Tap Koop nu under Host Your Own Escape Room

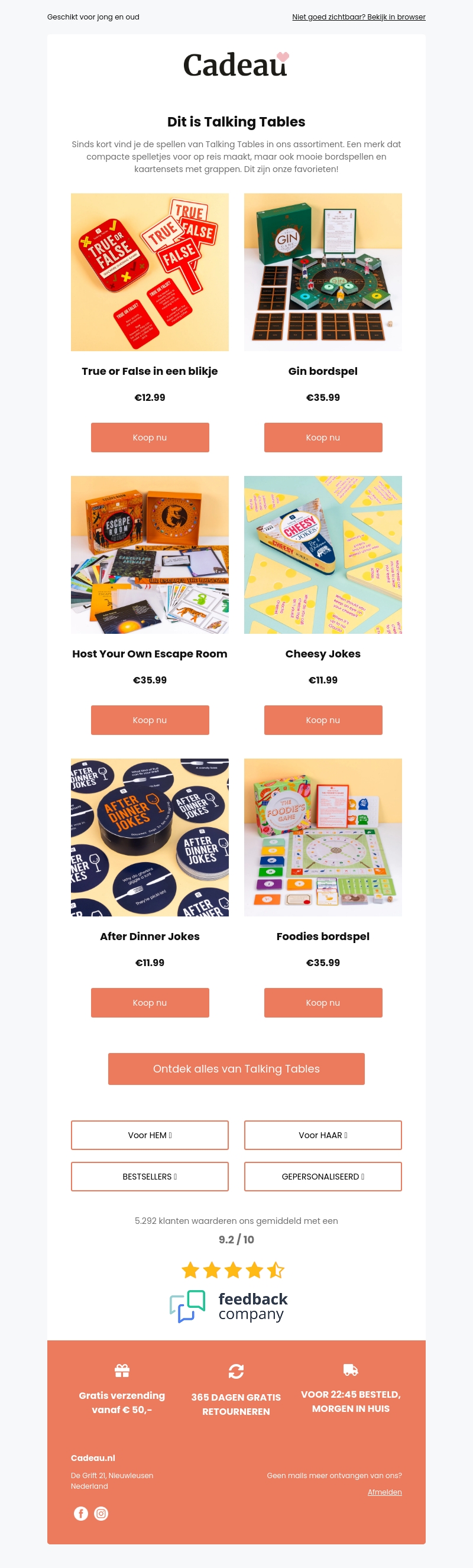[x=150, y=720]
